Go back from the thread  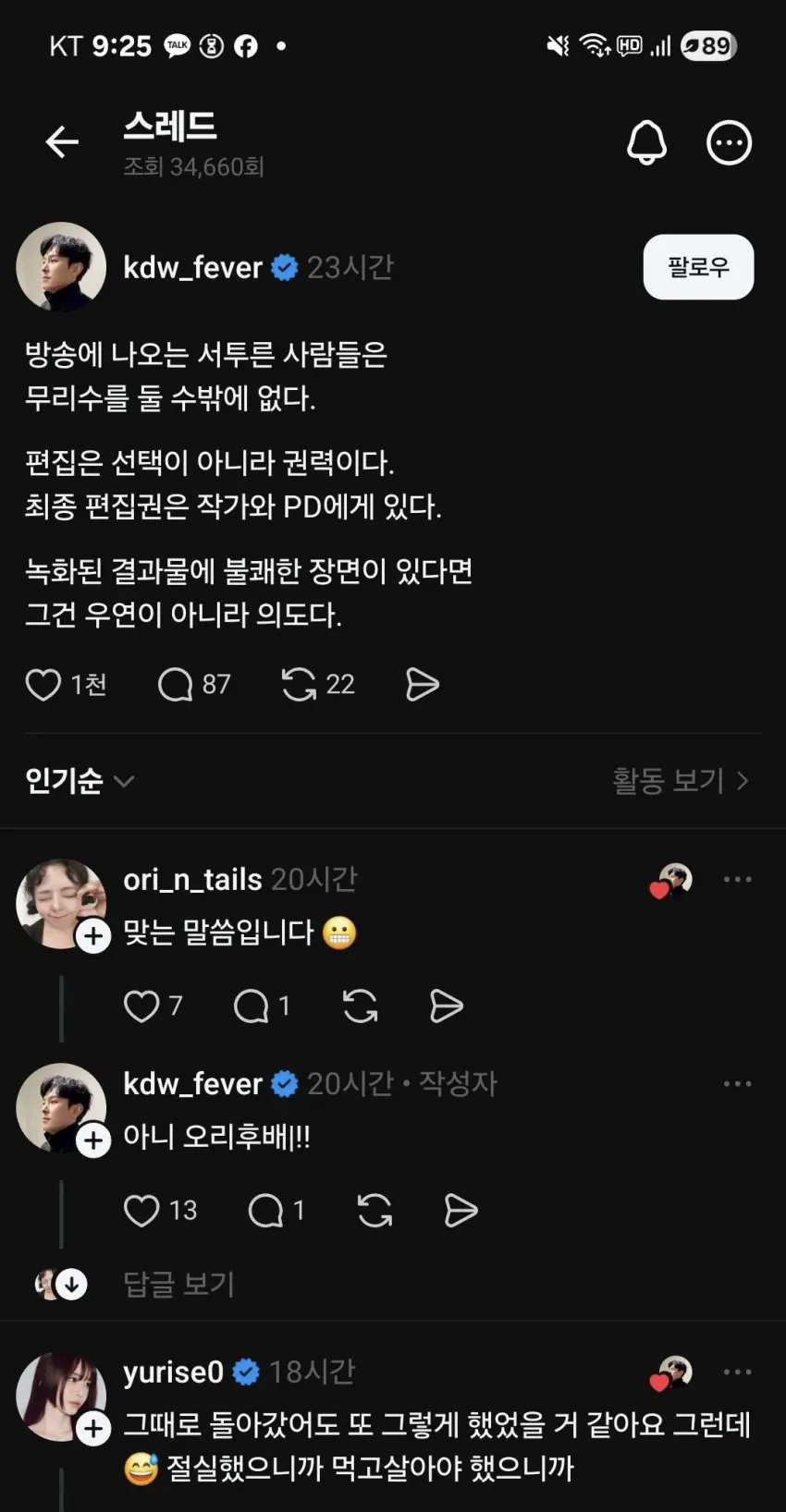[62, 142]
